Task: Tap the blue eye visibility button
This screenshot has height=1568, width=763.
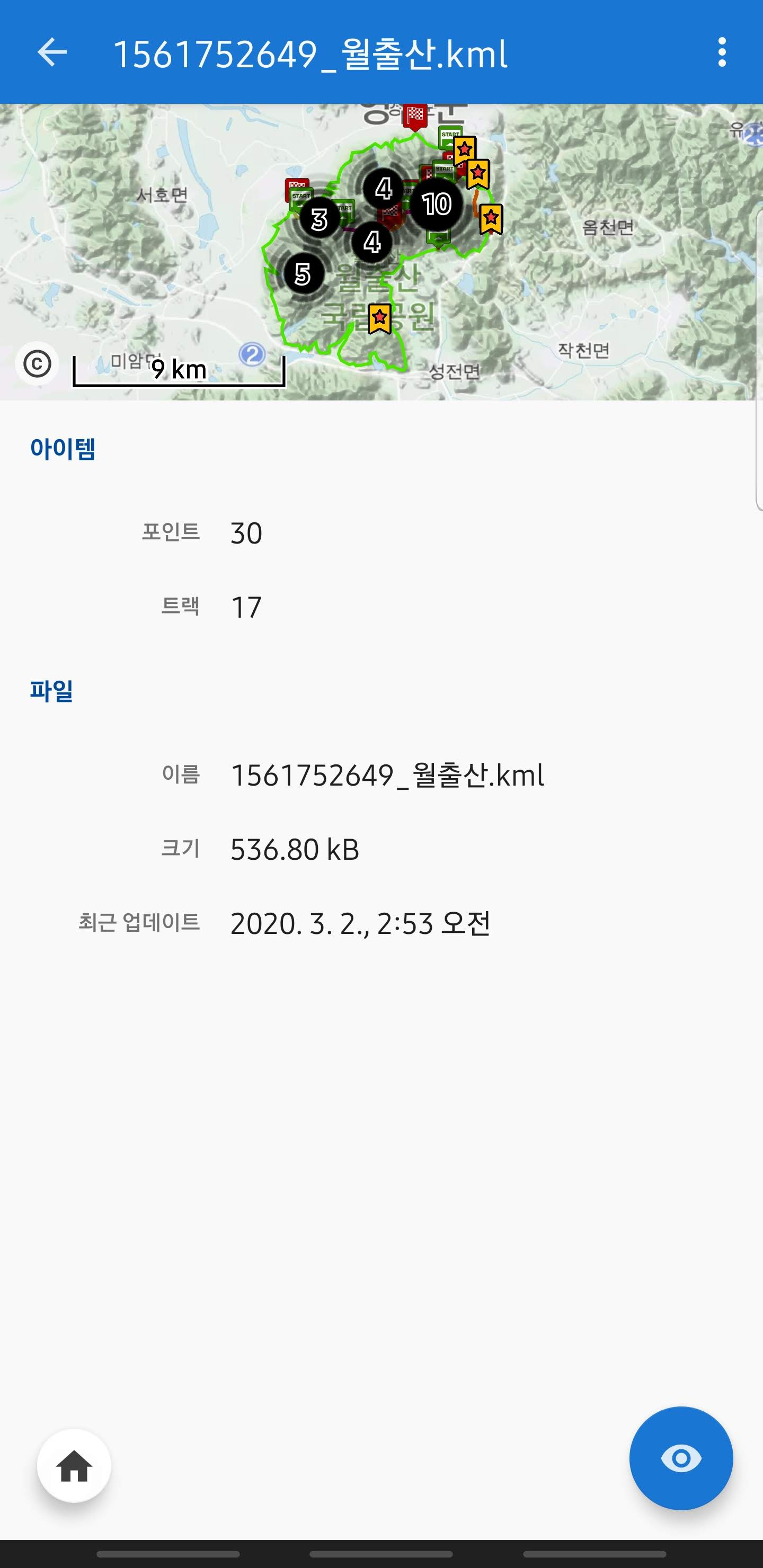Action: 681,1458
